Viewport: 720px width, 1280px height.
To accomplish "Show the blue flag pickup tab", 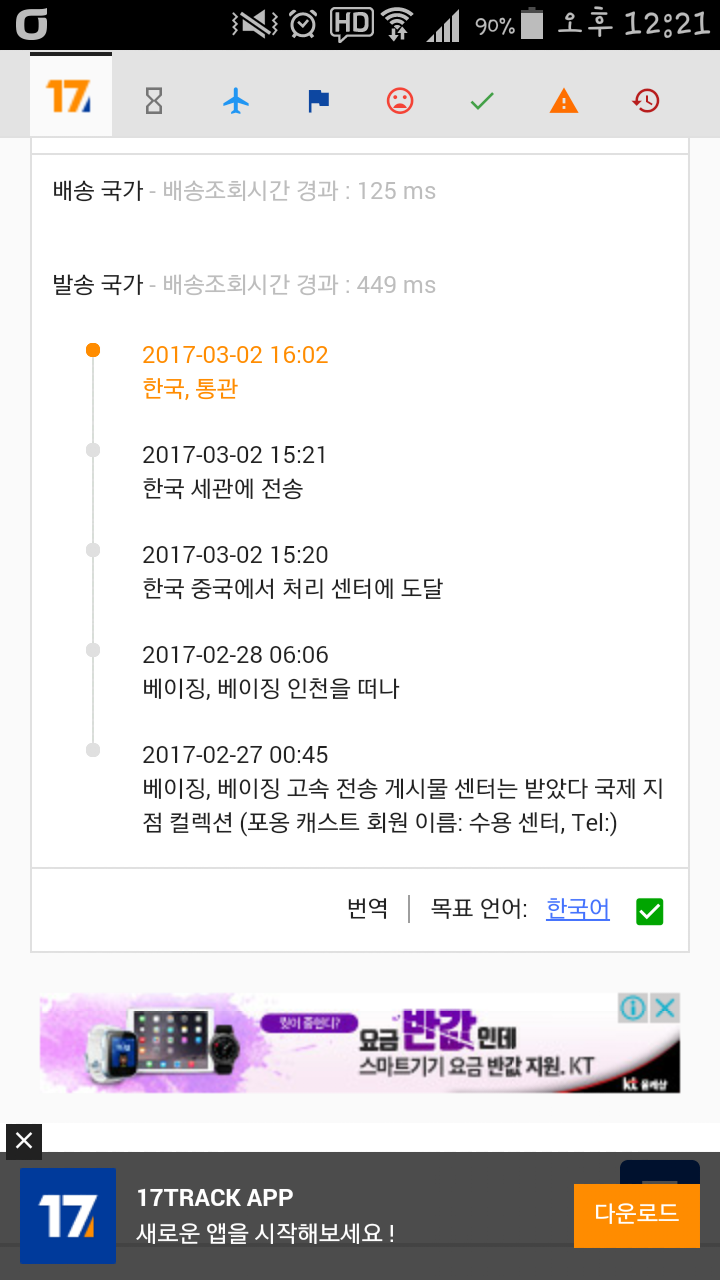I will (318, 100).
